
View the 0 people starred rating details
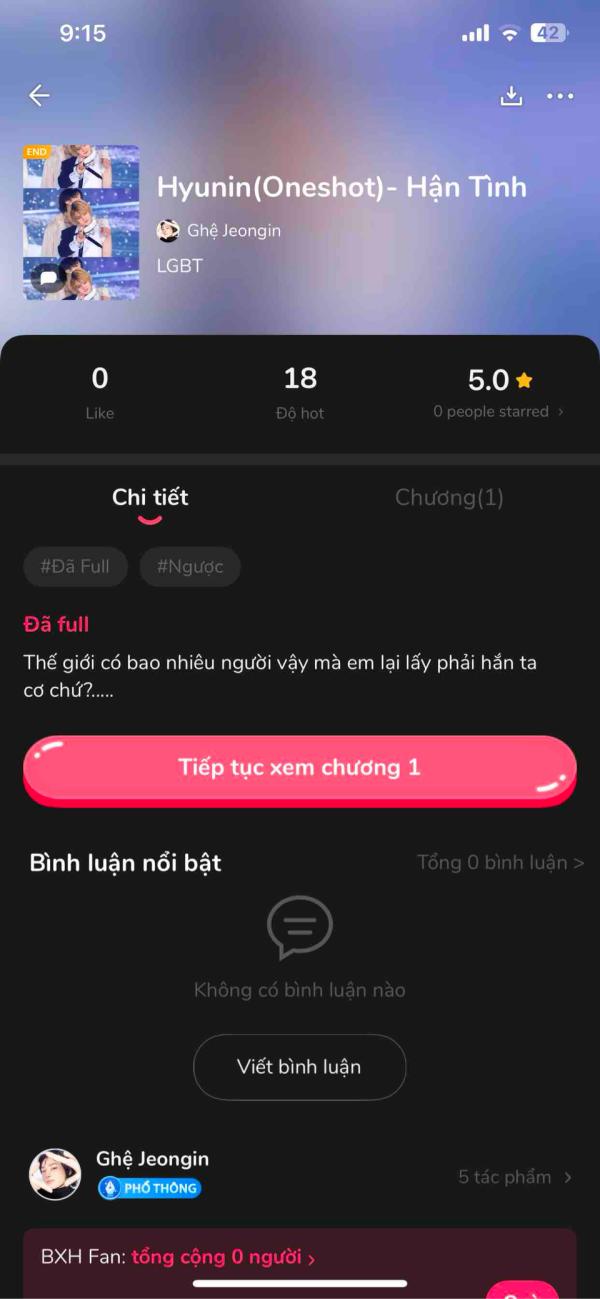click(497, 411)
